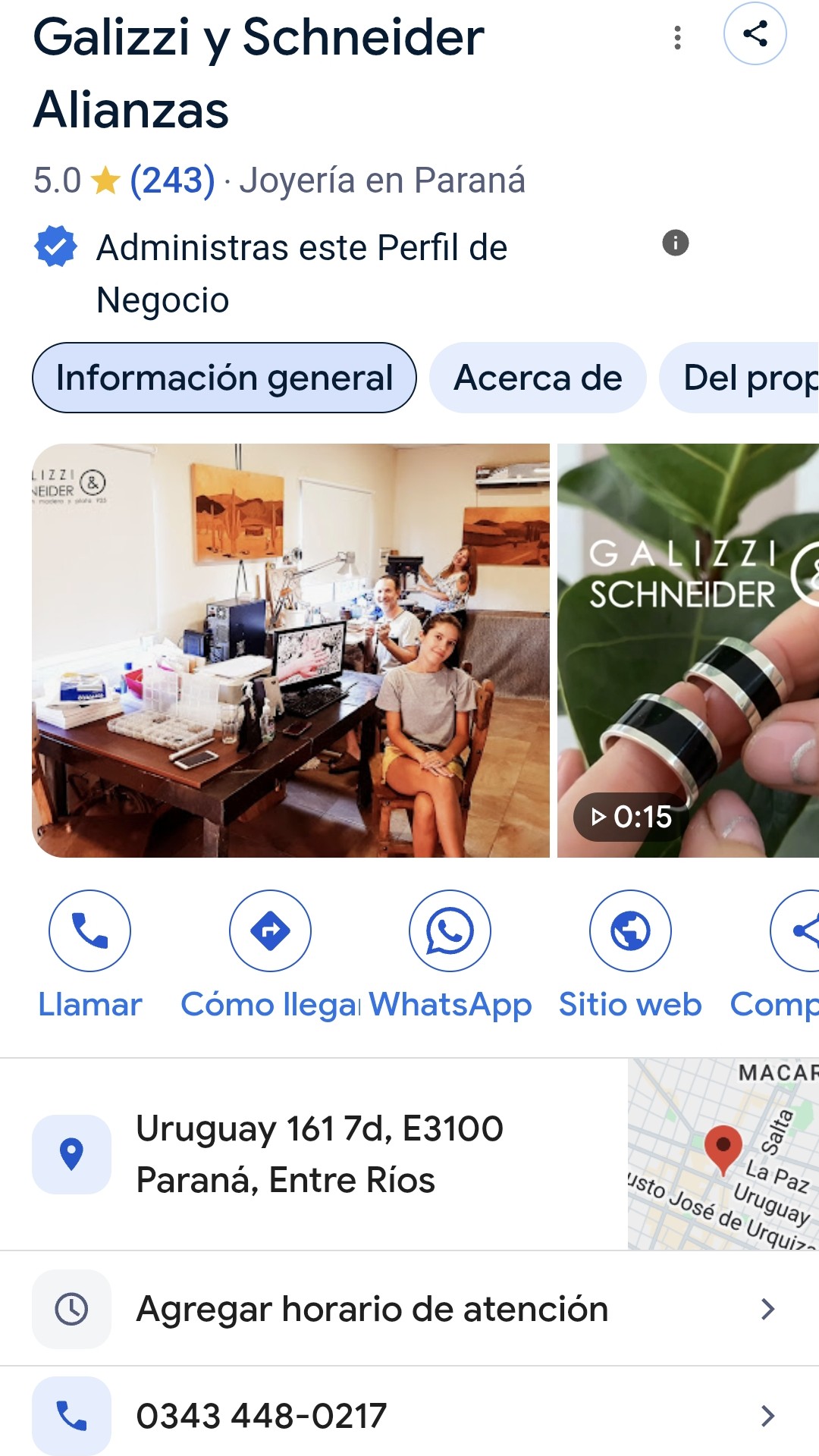This screenshot has width=819, height=1456.
Task: Open the 243 reviews link
Action: tap(172, 180)
